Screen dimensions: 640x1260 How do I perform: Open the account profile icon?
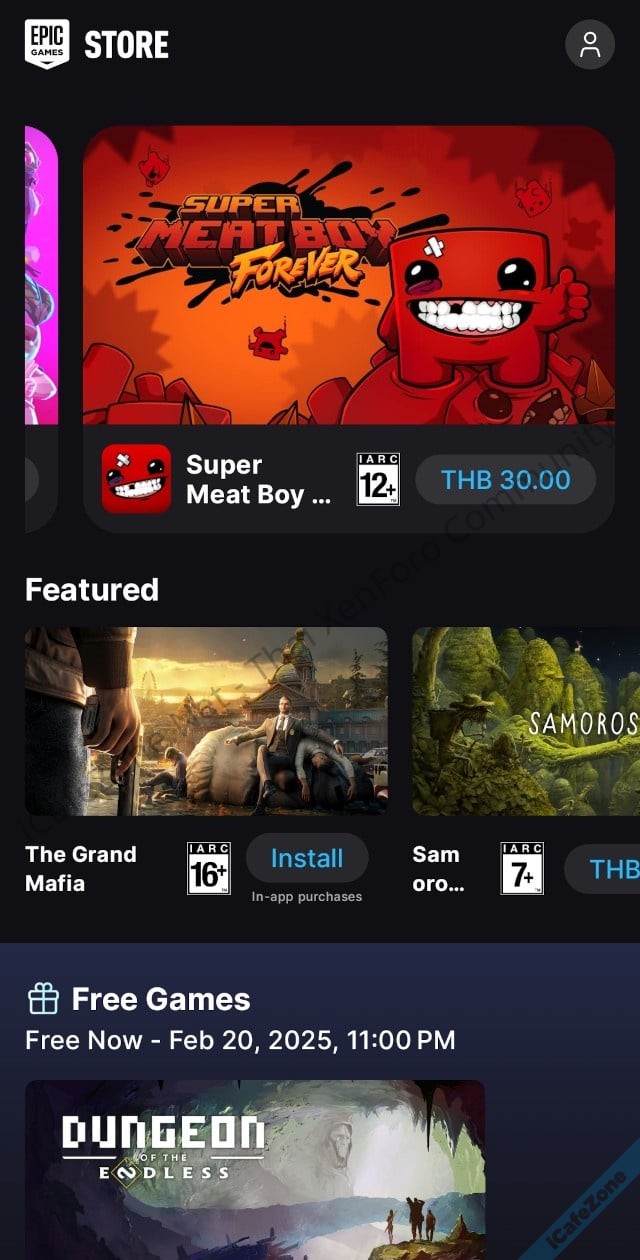coord(590,45)
